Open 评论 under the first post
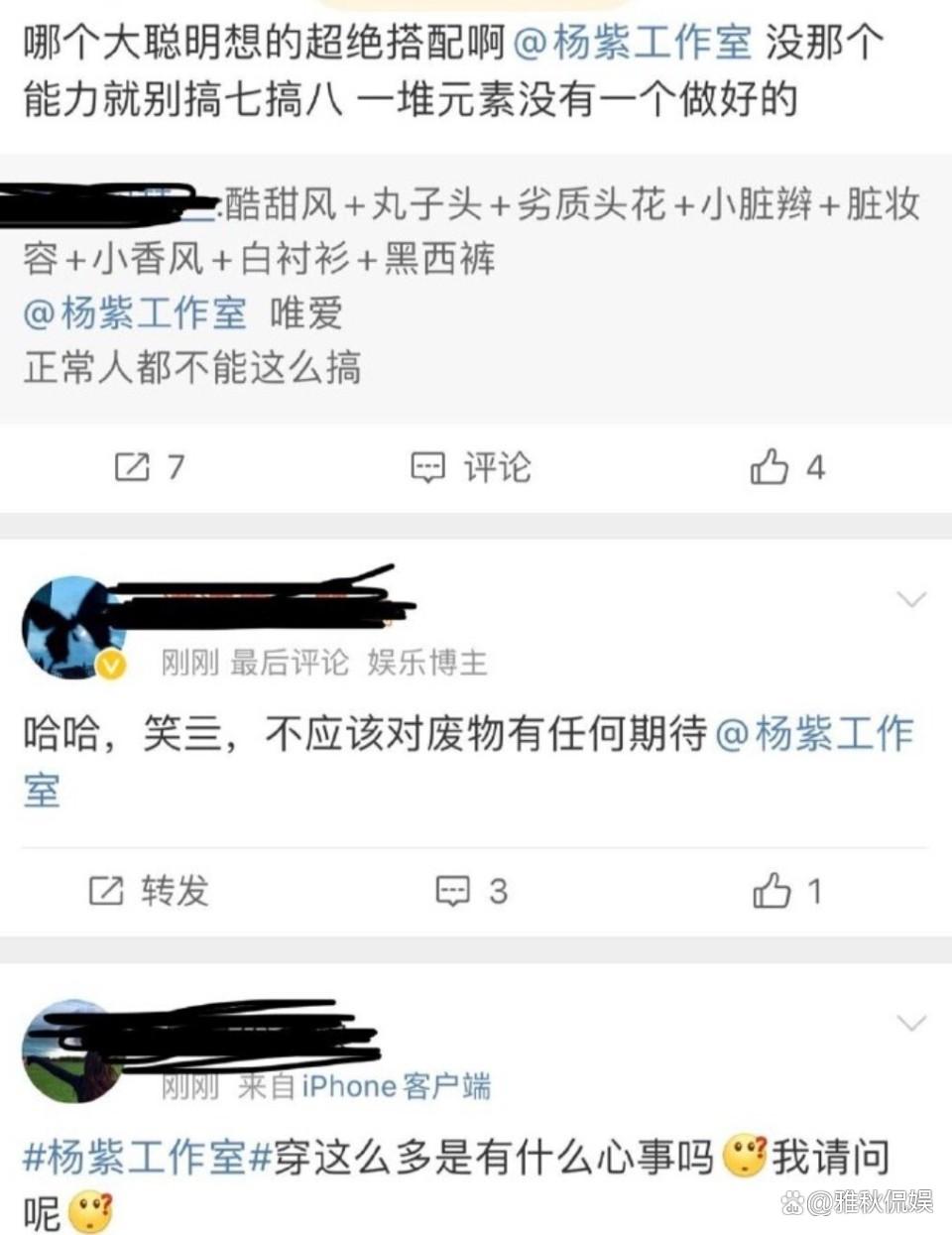Viewport: 952px width, 1235px height. pos(472,467)
